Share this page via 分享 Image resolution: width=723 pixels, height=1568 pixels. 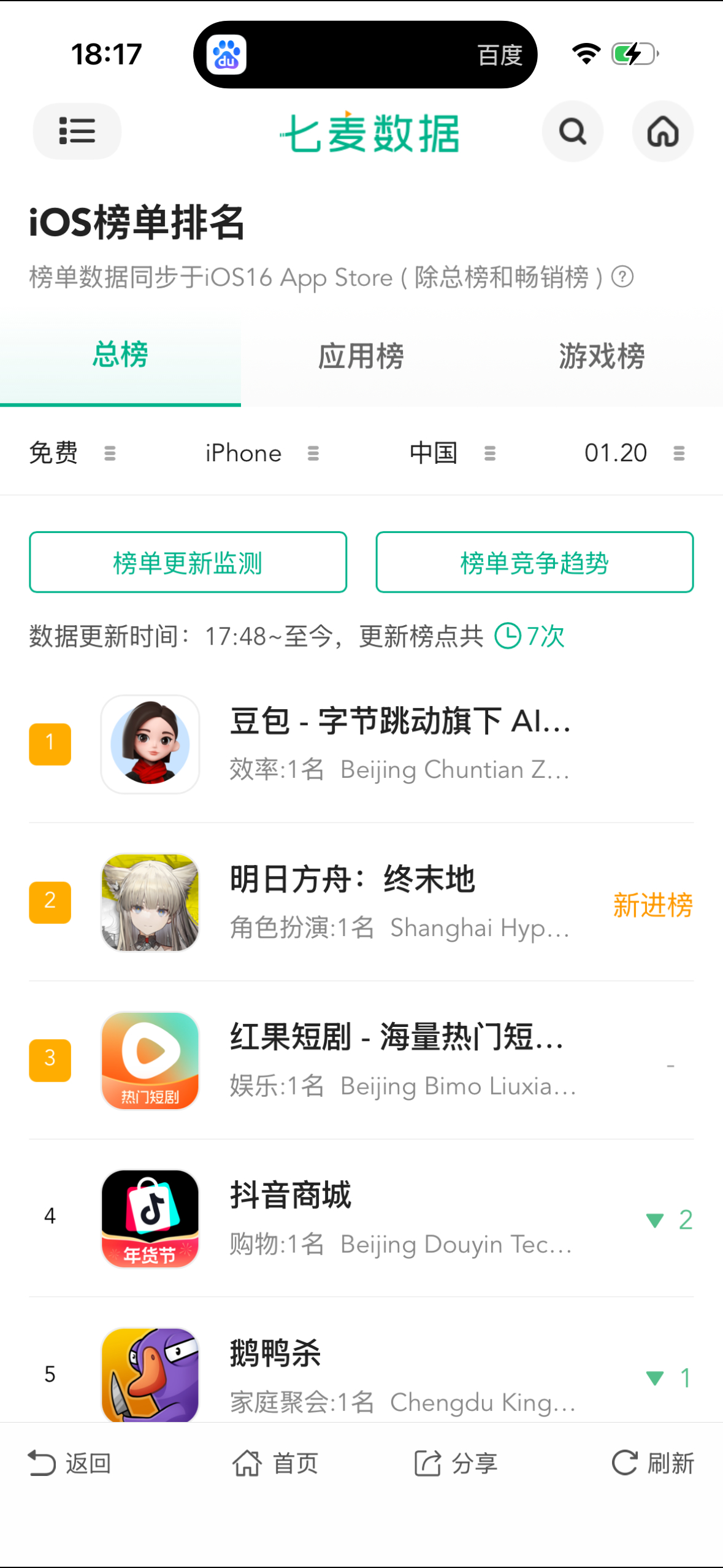point(456,1464)
